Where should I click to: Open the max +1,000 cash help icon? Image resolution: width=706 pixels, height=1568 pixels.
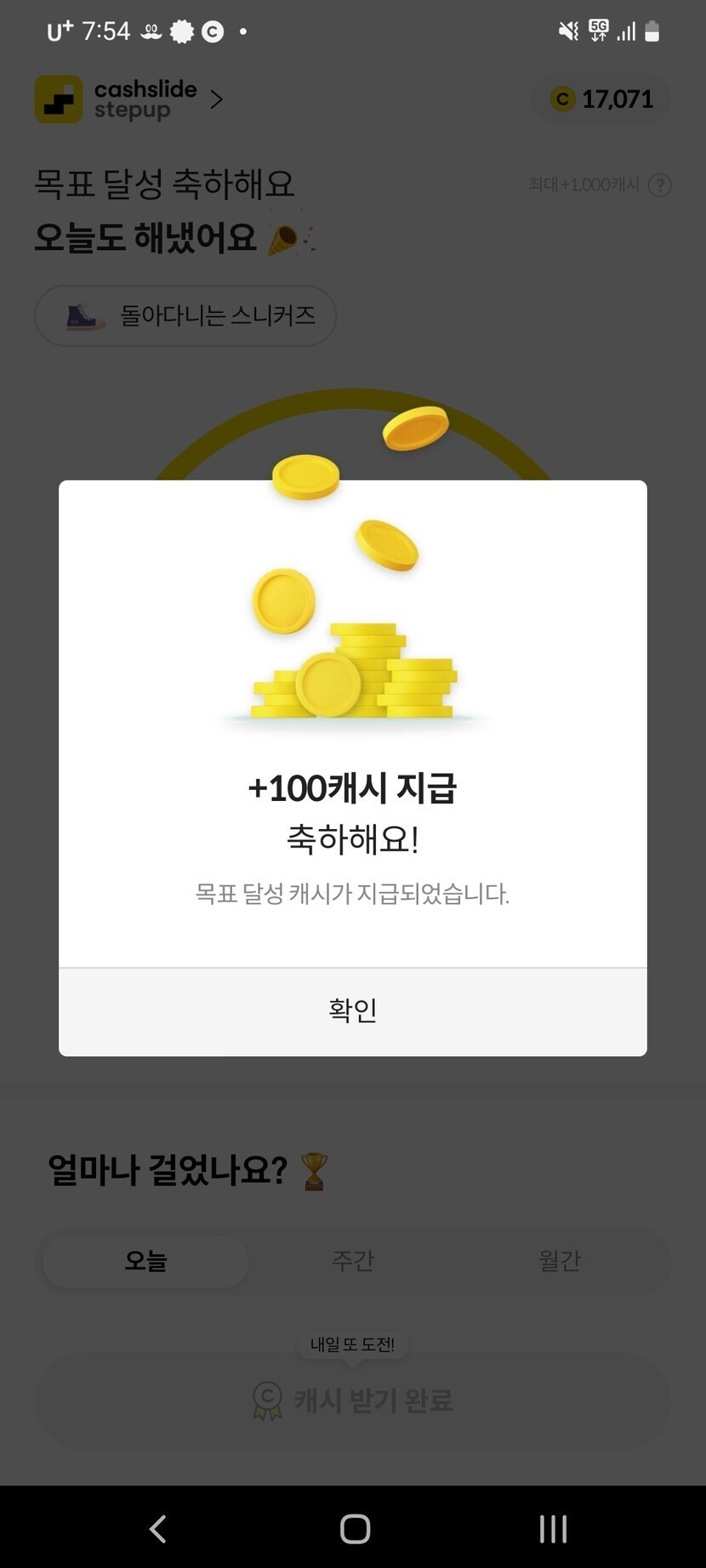coord(660,185)
